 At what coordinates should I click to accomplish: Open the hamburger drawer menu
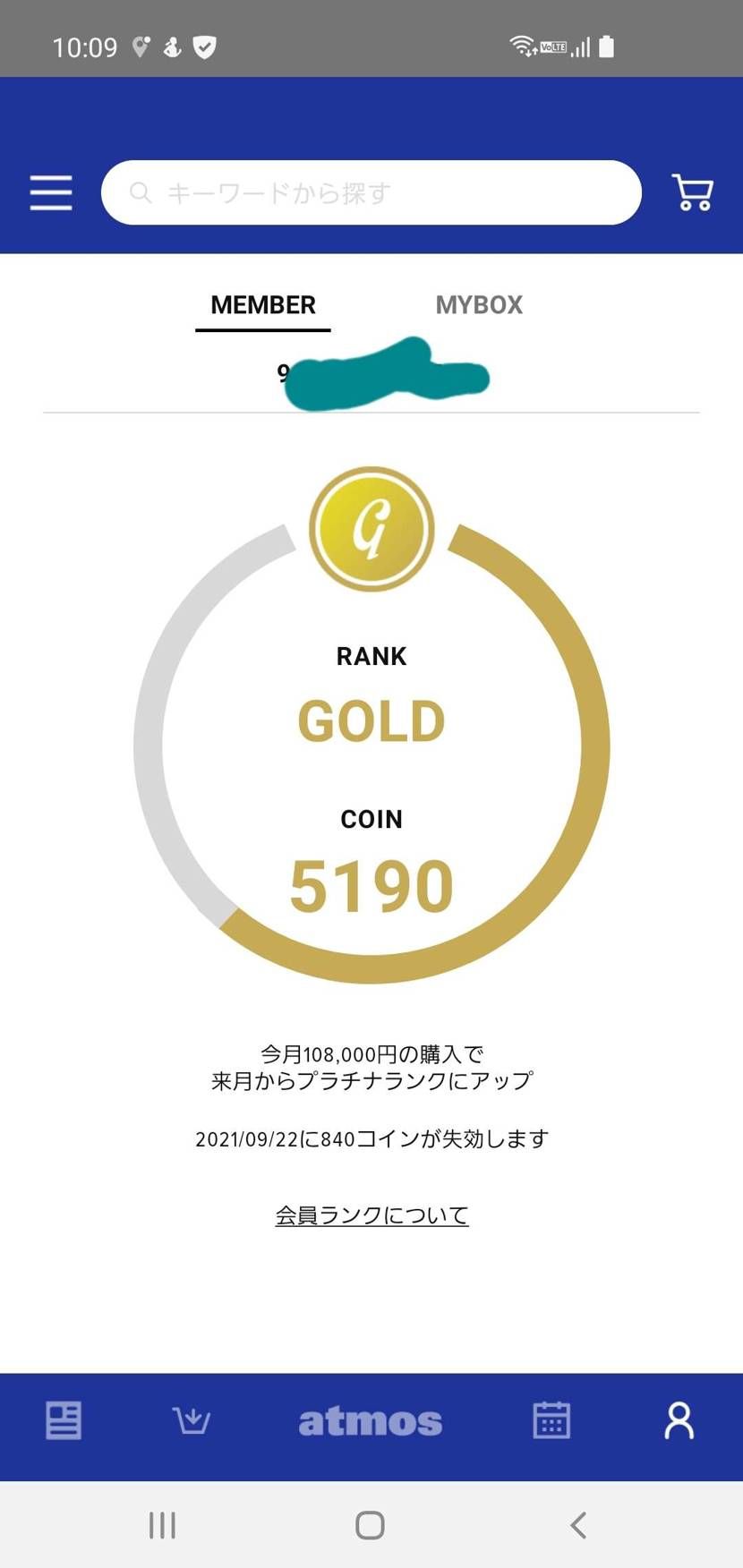[51, 192]
